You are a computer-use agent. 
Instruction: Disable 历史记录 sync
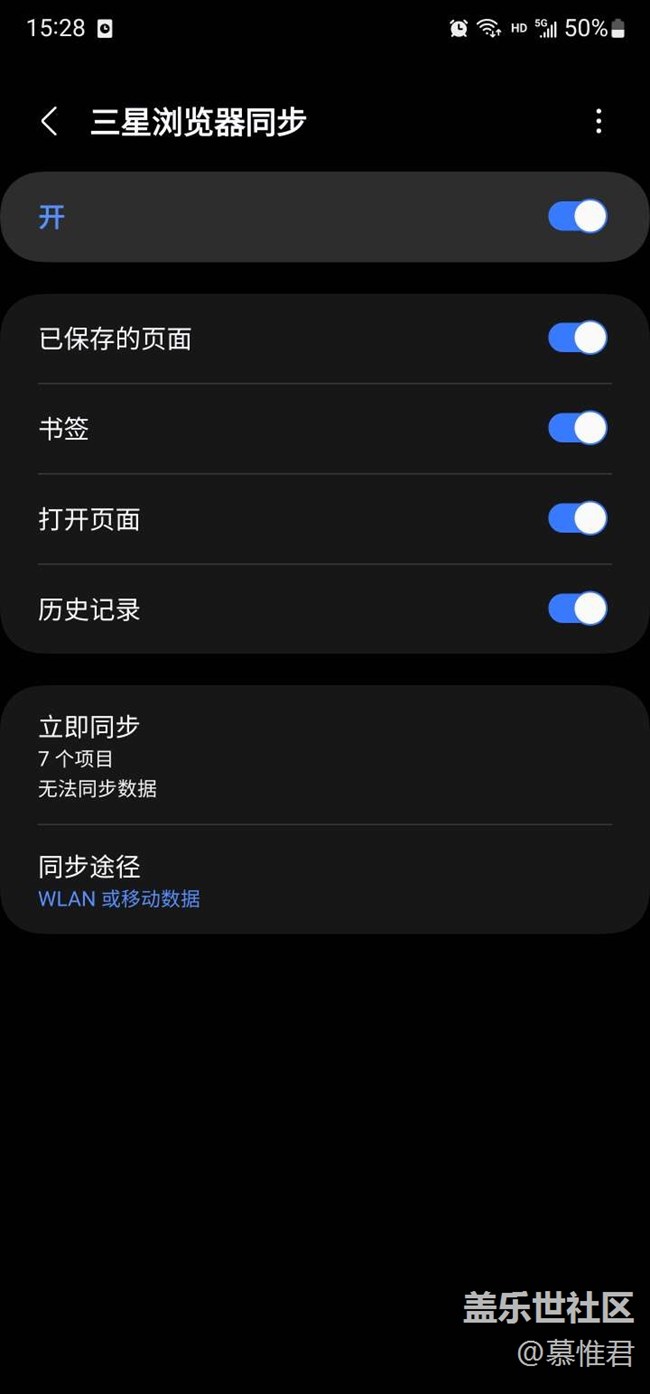point(577,608)
